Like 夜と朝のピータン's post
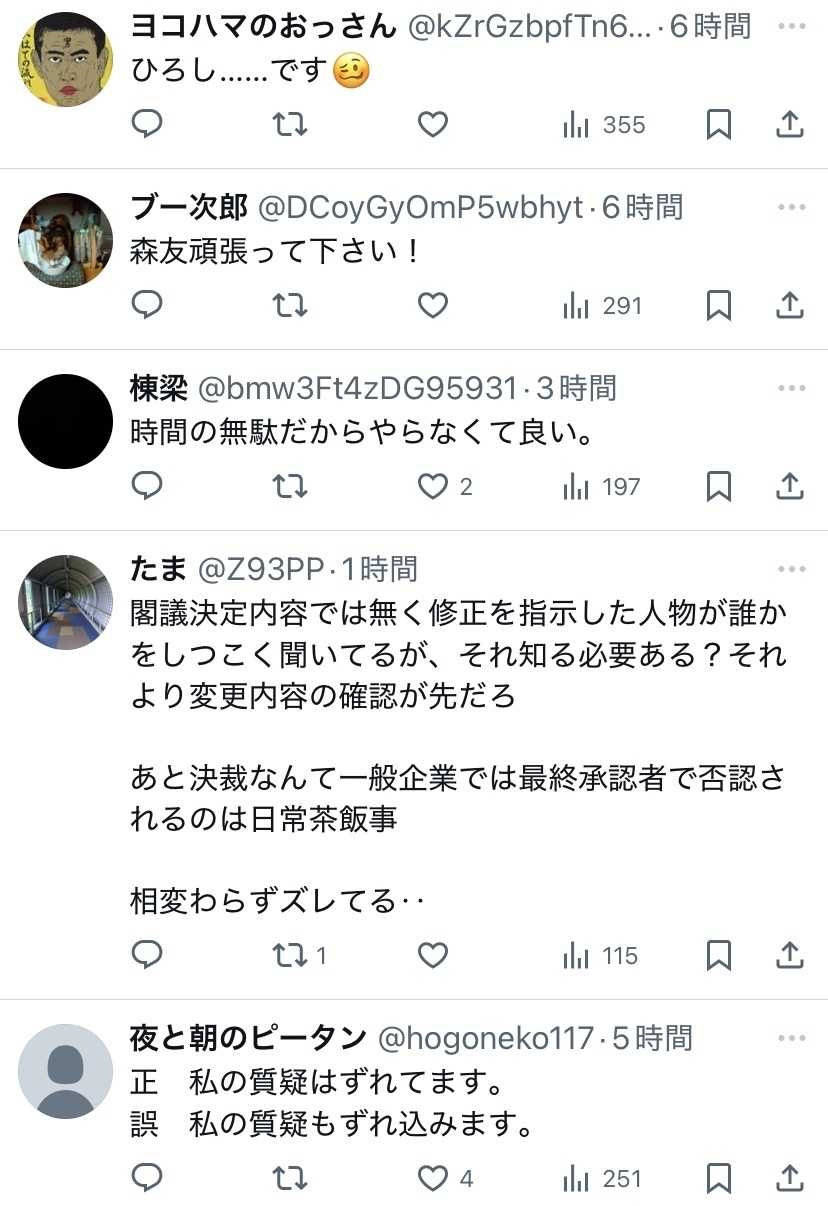Screen dimensions: 828x1206 pyautogui.click(x=432, y=1179)
